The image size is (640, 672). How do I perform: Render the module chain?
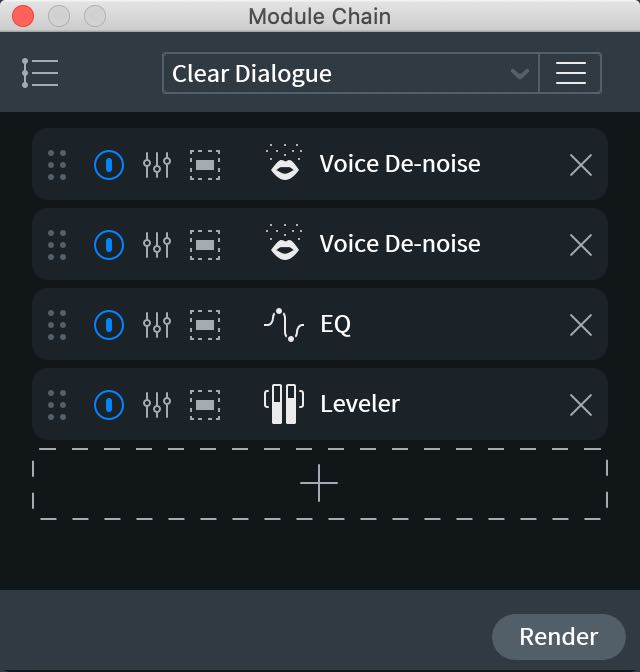click(x=558, y=637)
